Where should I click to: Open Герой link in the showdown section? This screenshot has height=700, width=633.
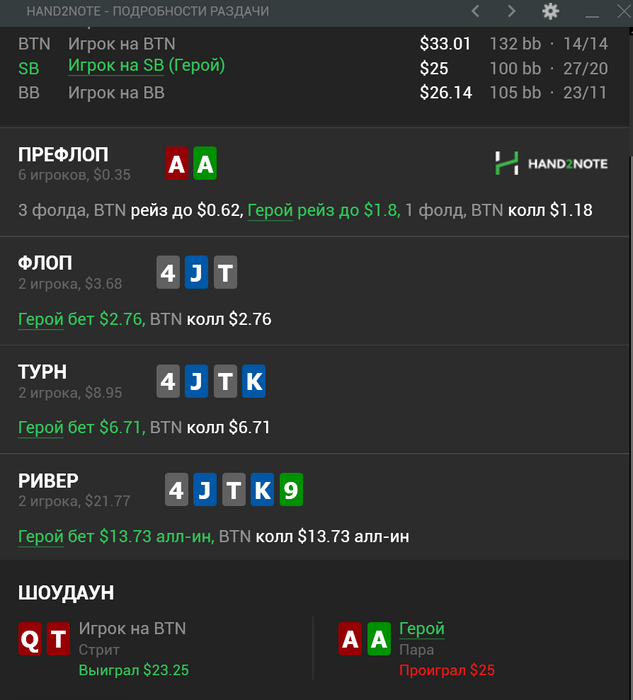pyautogui.click(x=421, y=628)
